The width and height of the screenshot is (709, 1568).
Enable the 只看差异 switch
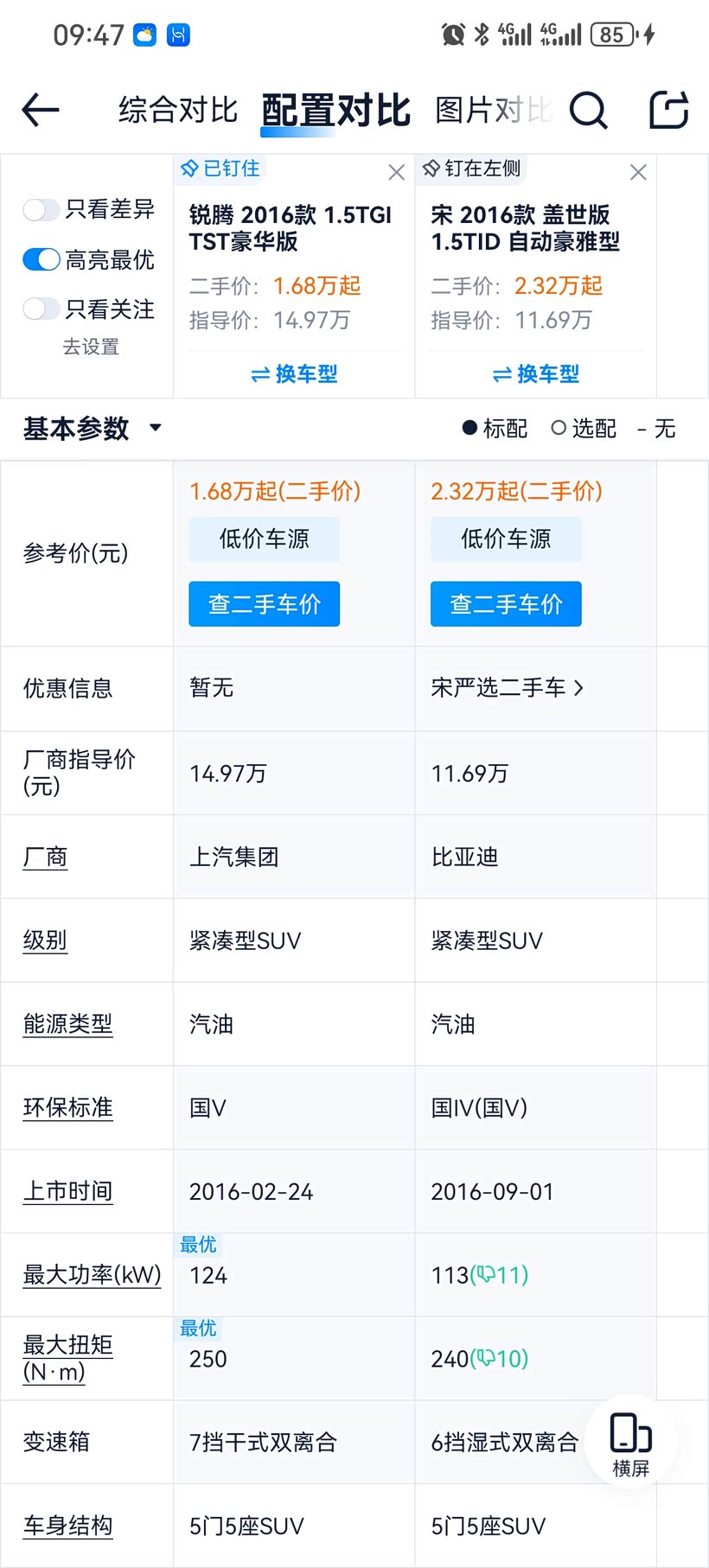click(x=41, y=209)
